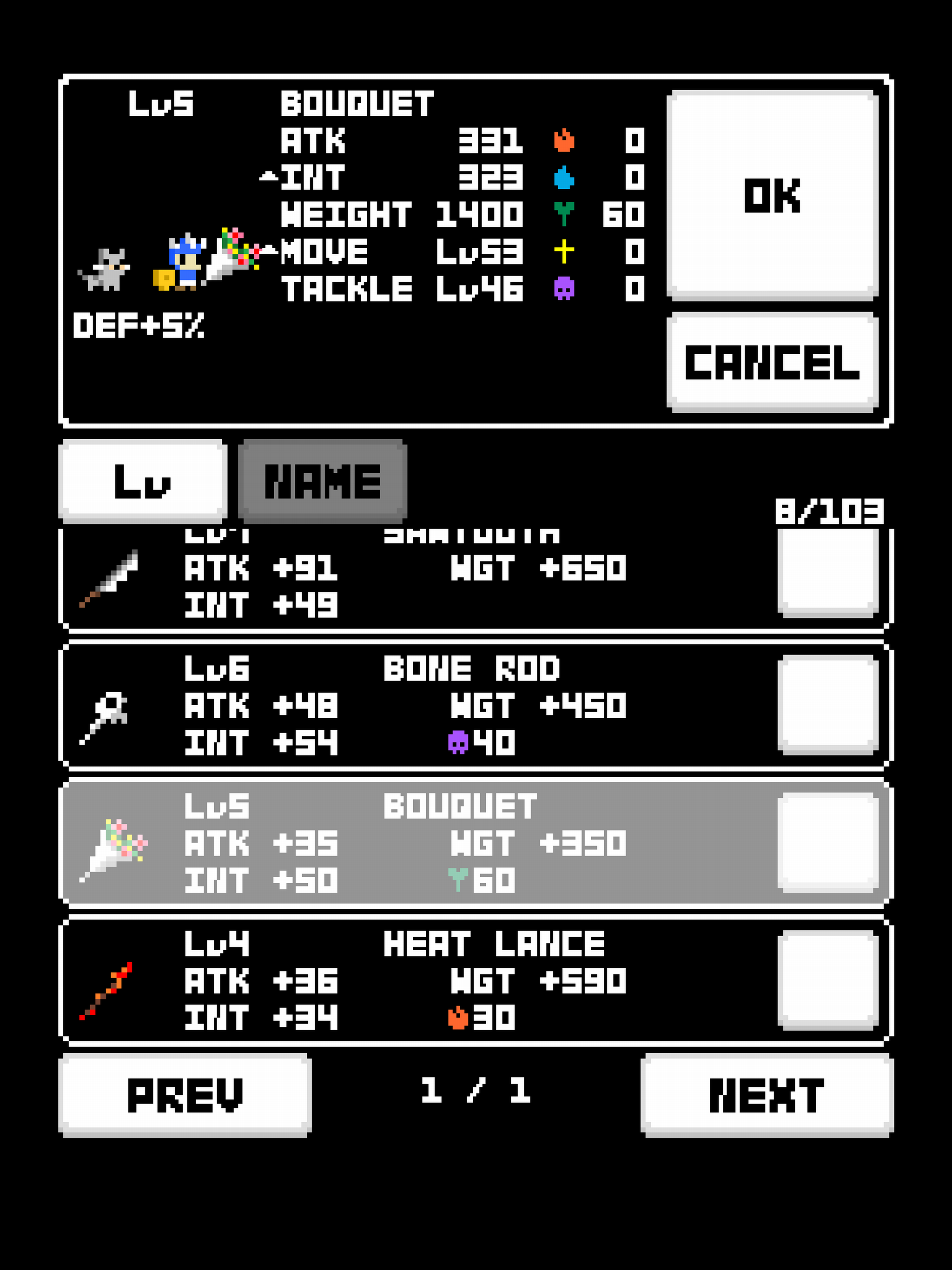The width and height of the screenshot is (952, 1270).
Task: Go to the PREV page
Action: click(185, 1095)
